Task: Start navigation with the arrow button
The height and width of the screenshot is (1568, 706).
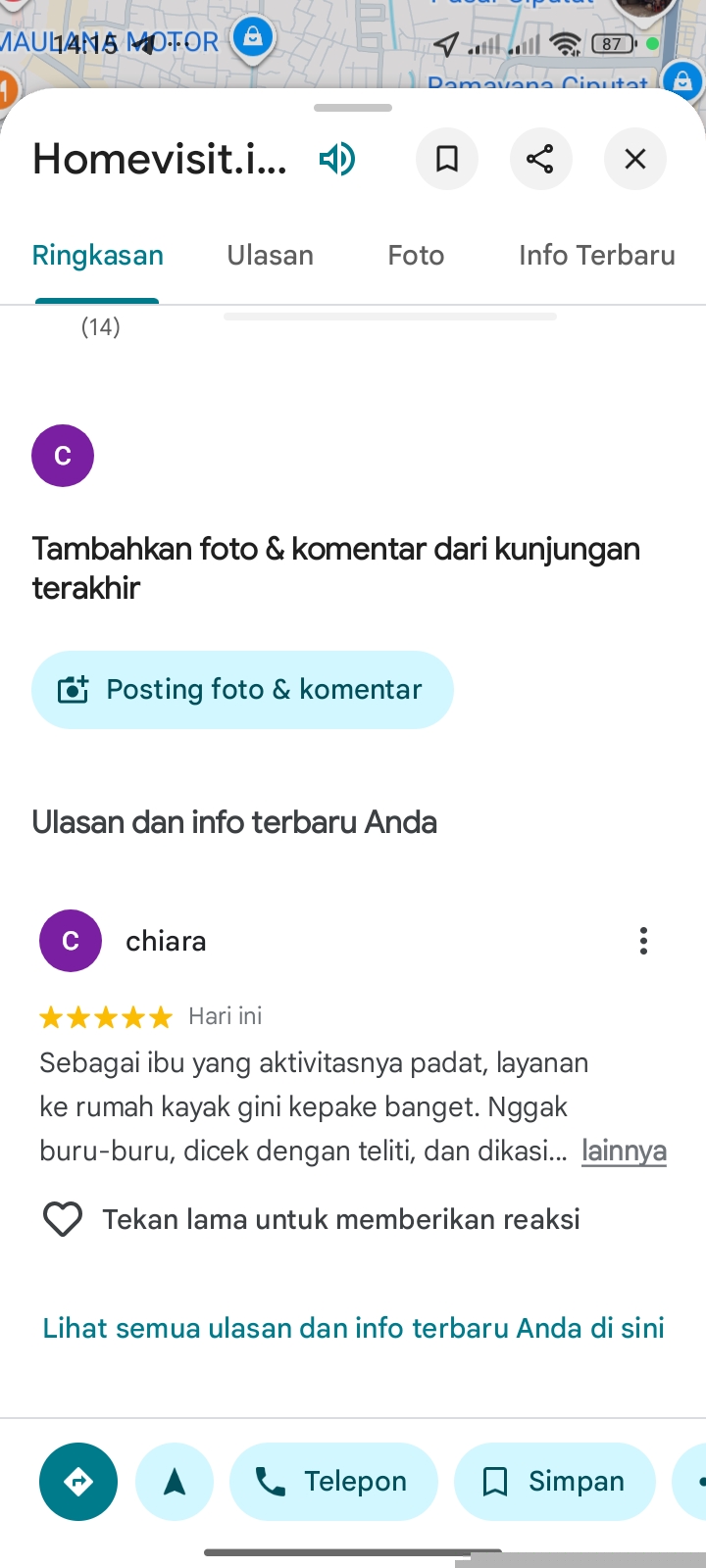Action: (x=175, y=1482)
